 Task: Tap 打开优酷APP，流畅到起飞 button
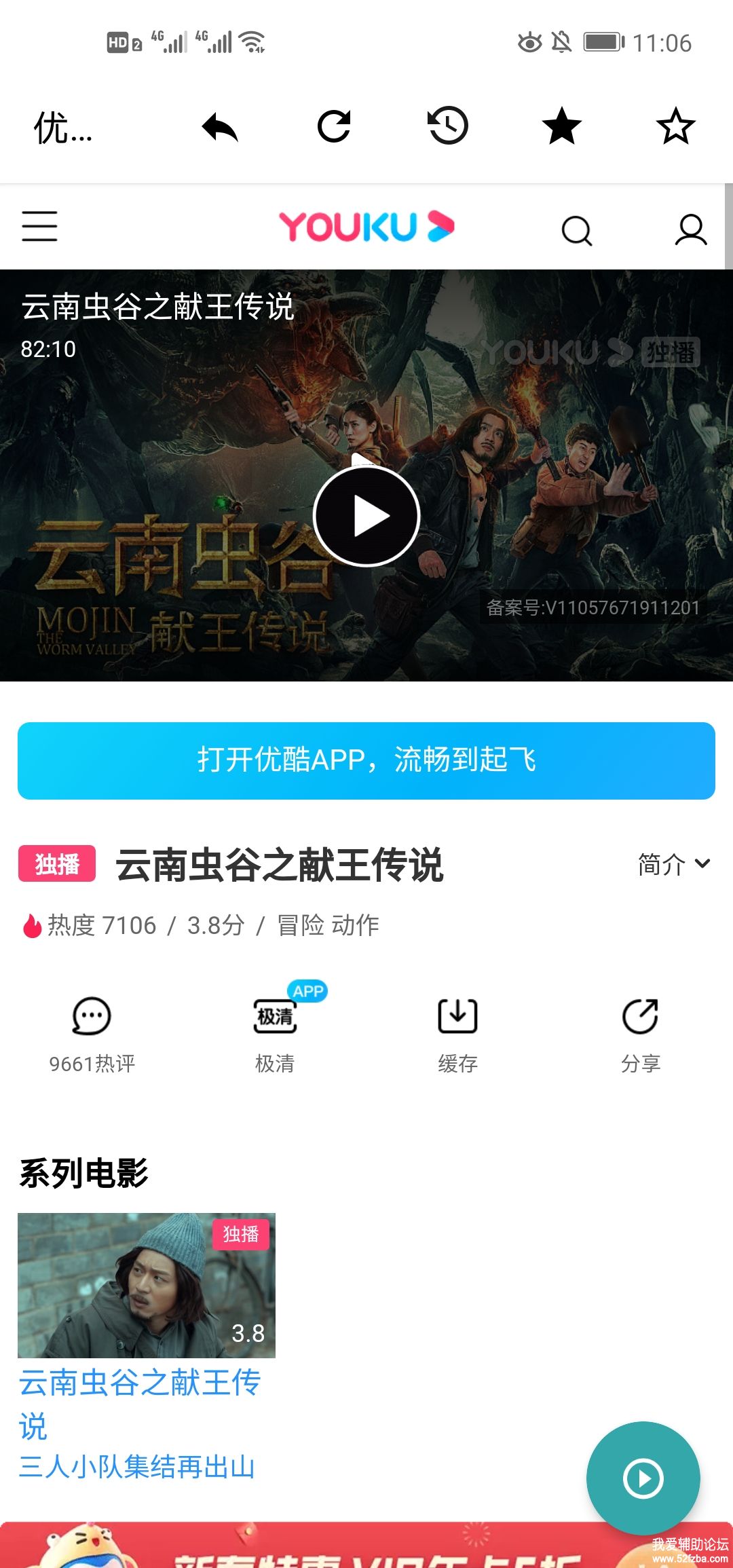point(366,760)
